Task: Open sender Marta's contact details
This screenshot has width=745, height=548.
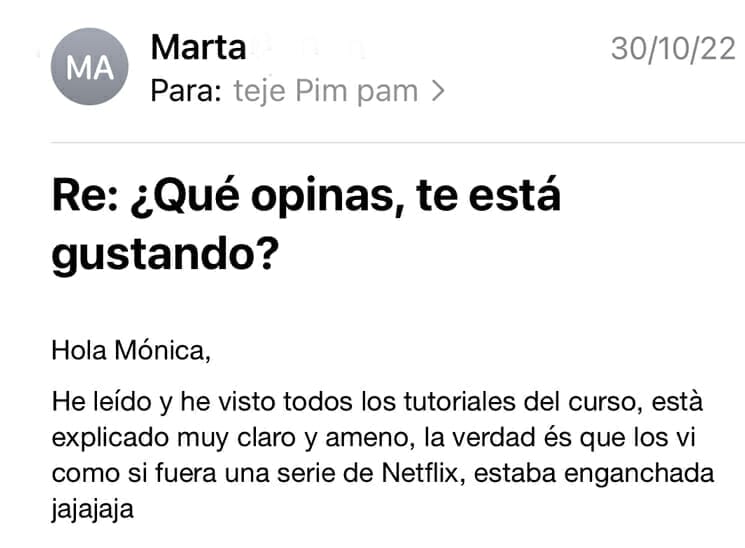Action: [198, 47]
